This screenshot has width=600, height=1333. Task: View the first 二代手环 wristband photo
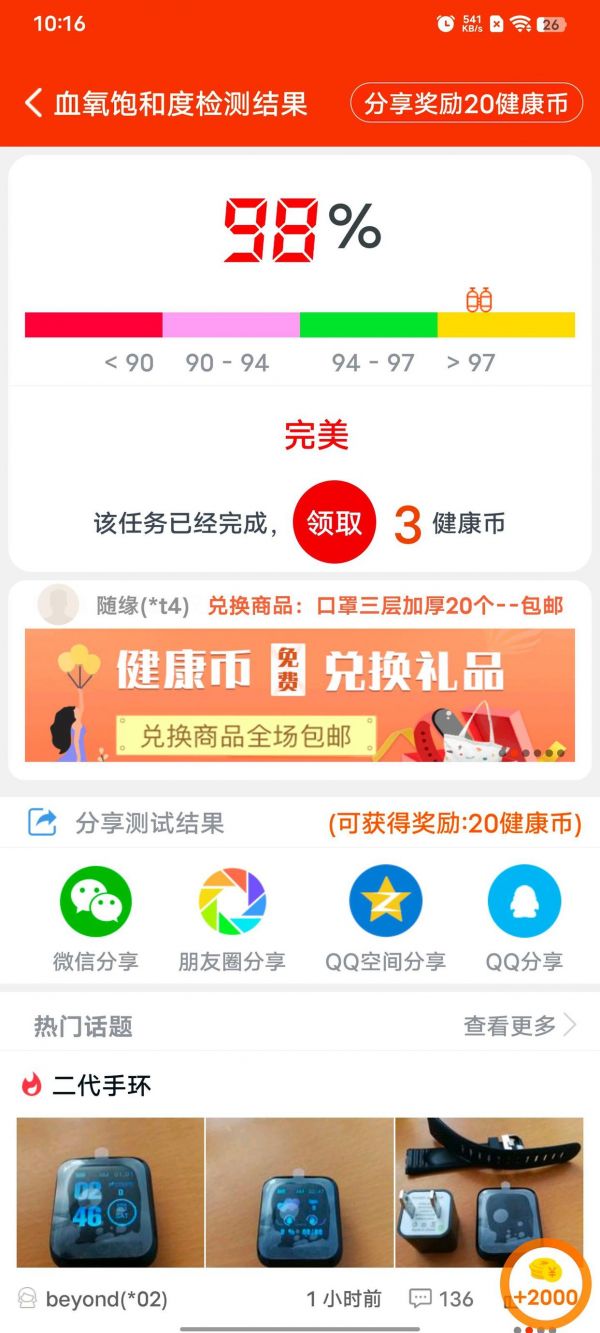(110, 1192)
